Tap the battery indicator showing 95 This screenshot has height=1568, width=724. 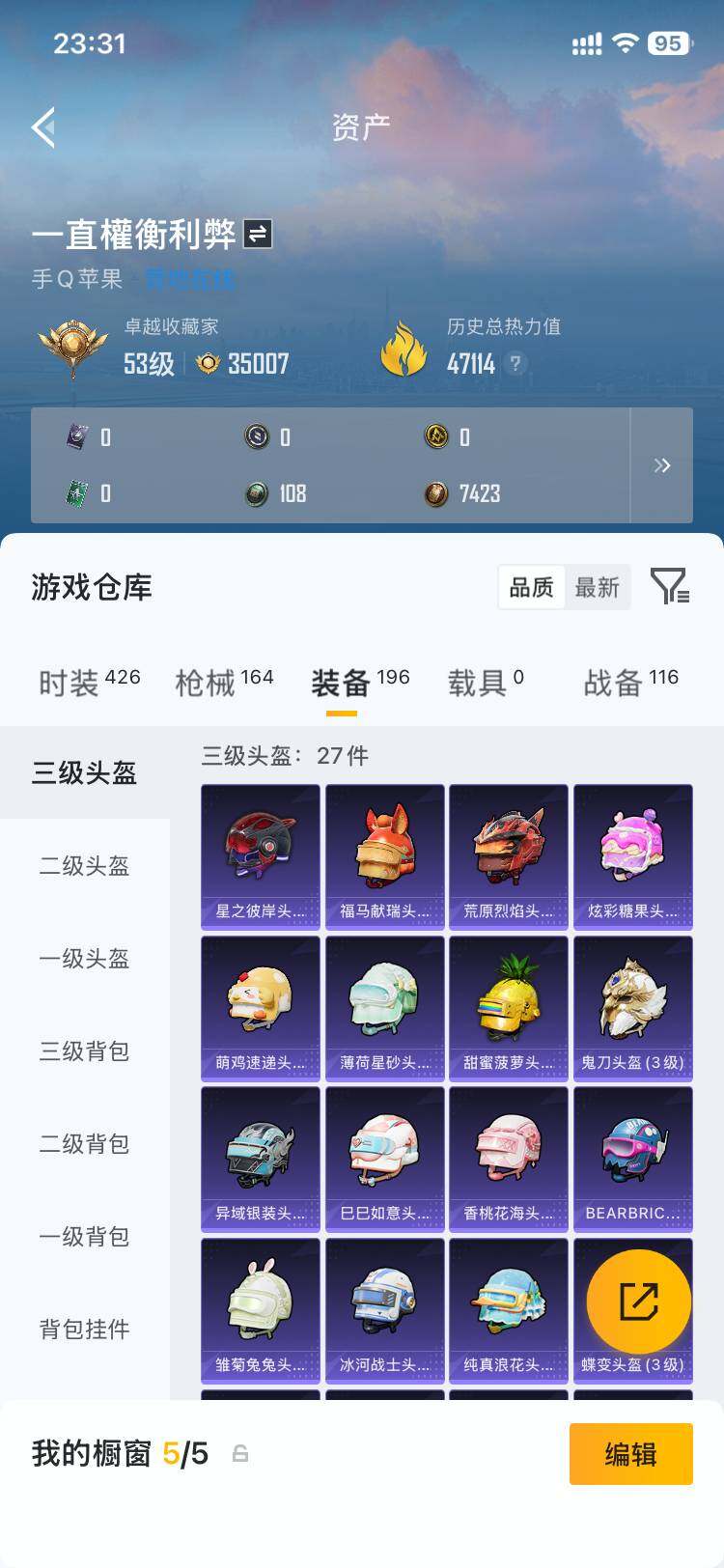point(666,43)
